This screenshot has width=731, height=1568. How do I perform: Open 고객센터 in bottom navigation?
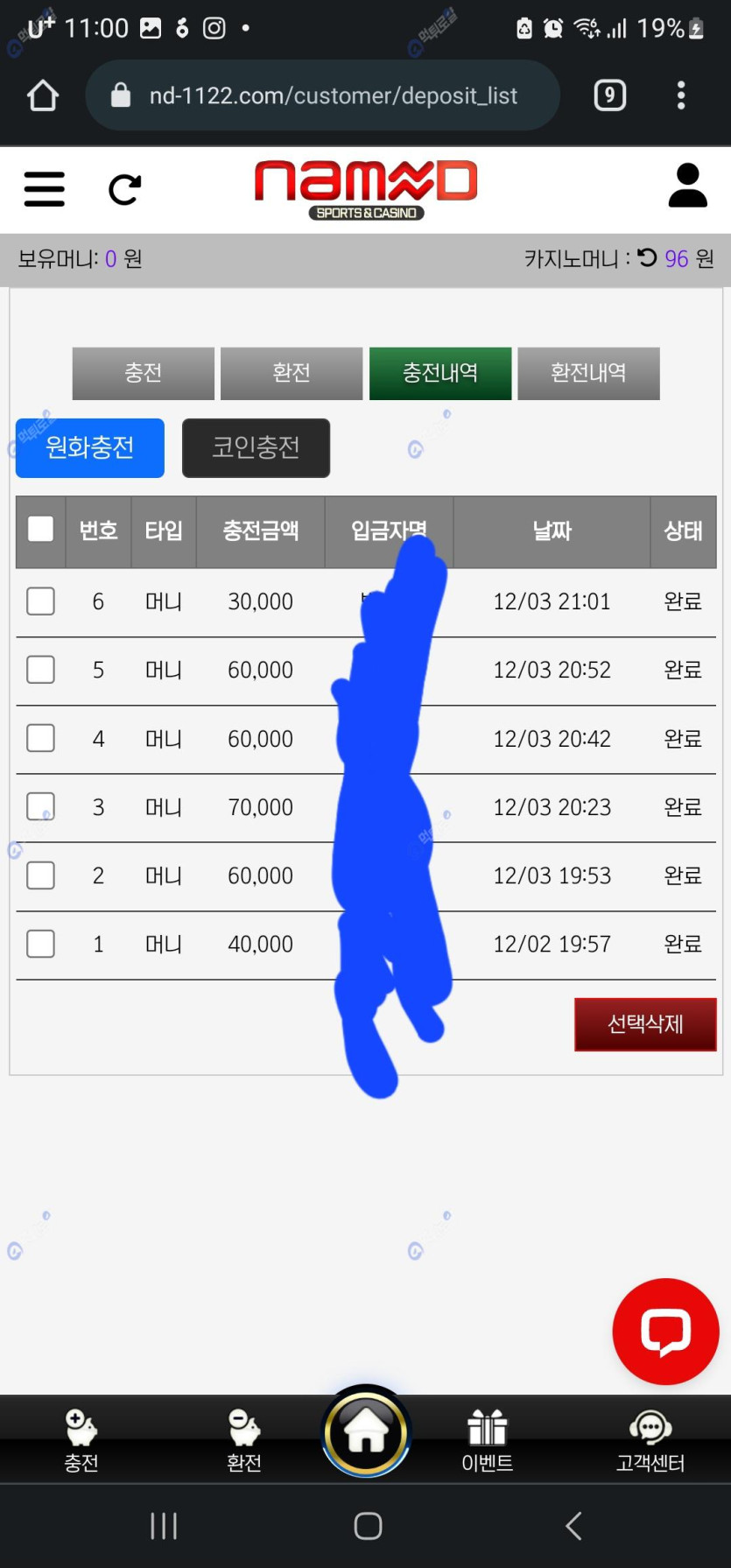(x=650, y=1440)
